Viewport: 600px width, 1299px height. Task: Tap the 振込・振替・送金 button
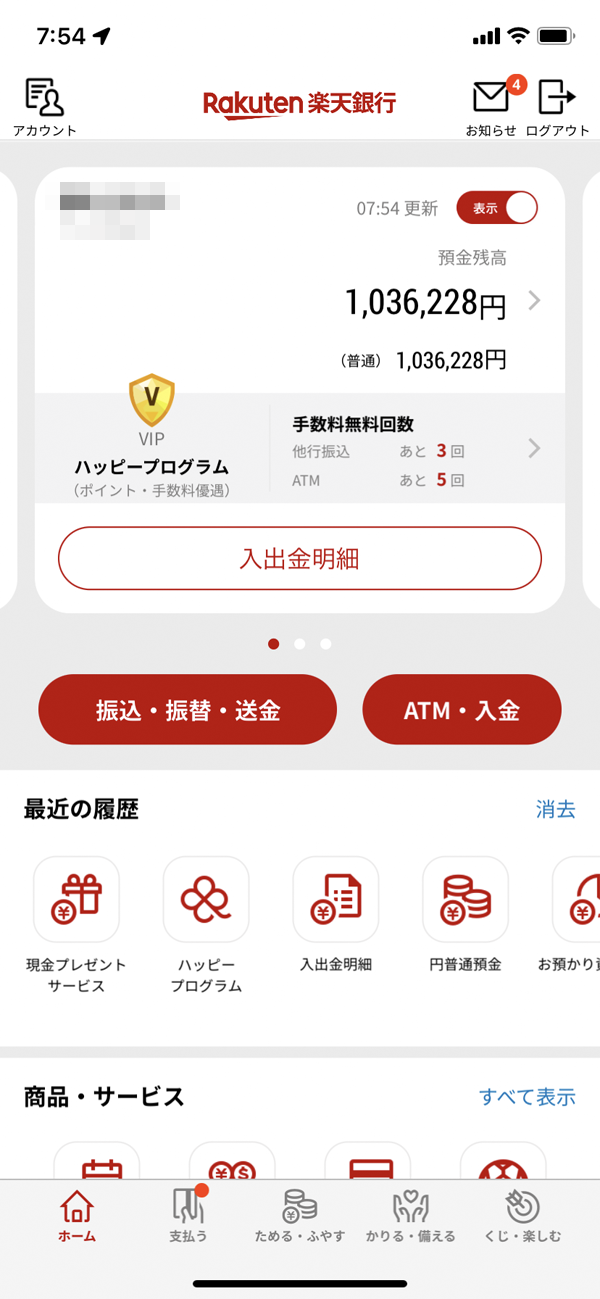click(187, 710)
